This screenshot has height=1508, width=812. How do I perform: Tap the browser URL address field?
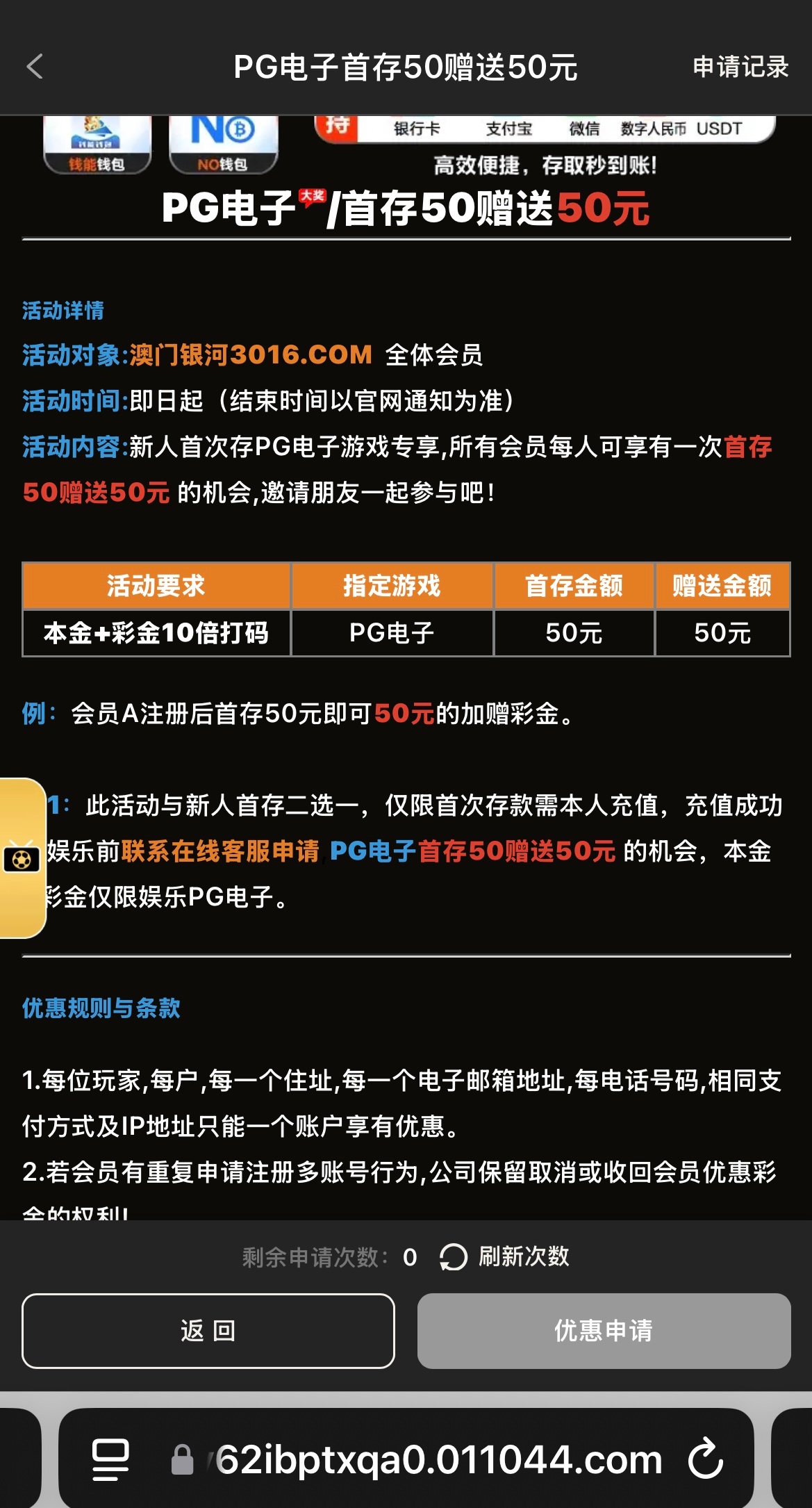pyautogui.click(x=438, y=1459)
